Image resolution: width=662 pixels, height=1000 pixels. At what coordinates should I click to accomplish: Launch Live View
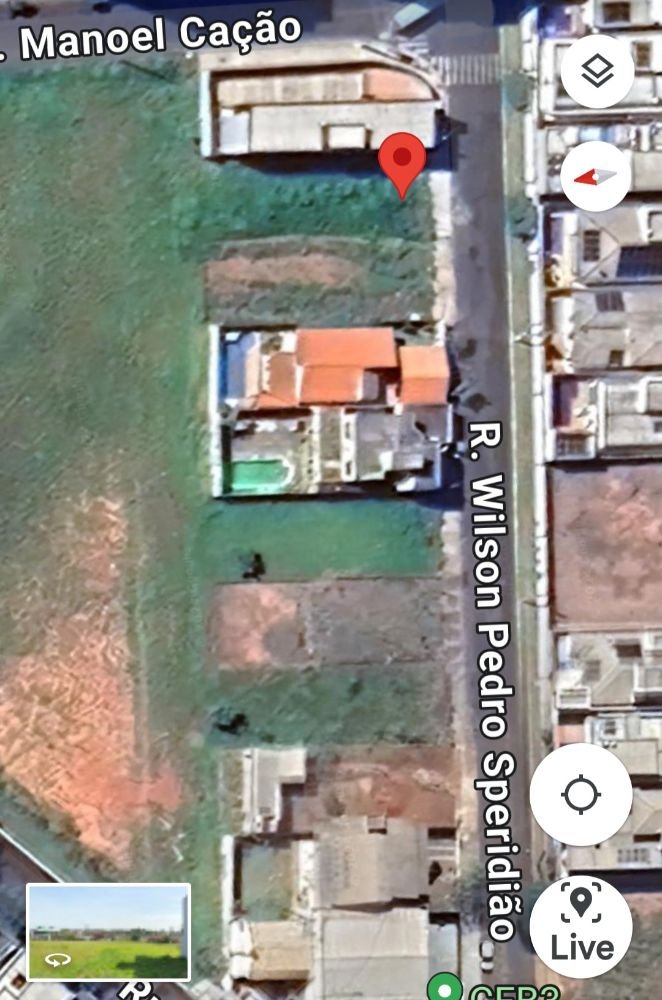pyautogui.click(x=580, y=926)
